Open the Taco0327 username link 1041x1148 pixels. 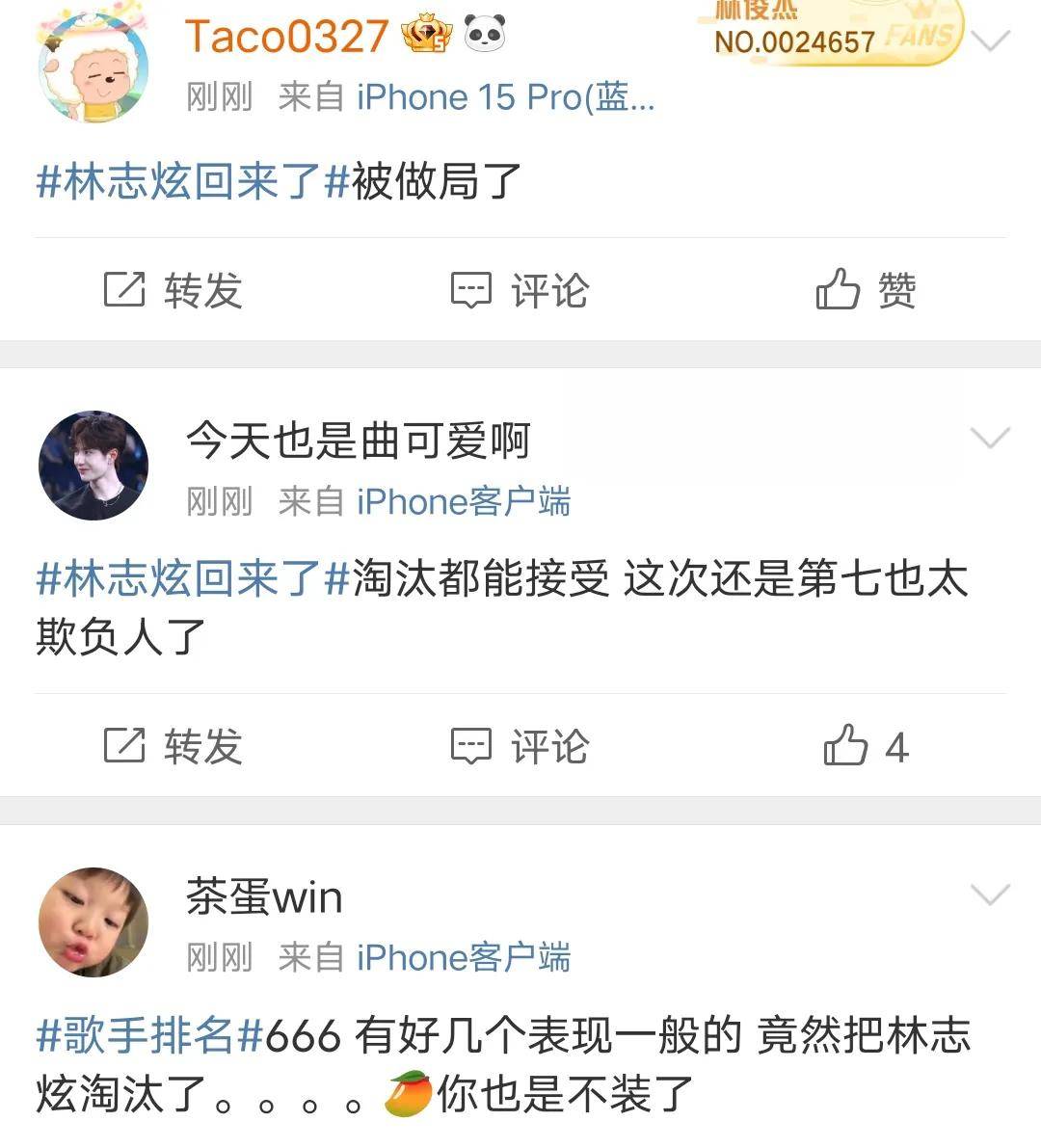coord(285,37)
